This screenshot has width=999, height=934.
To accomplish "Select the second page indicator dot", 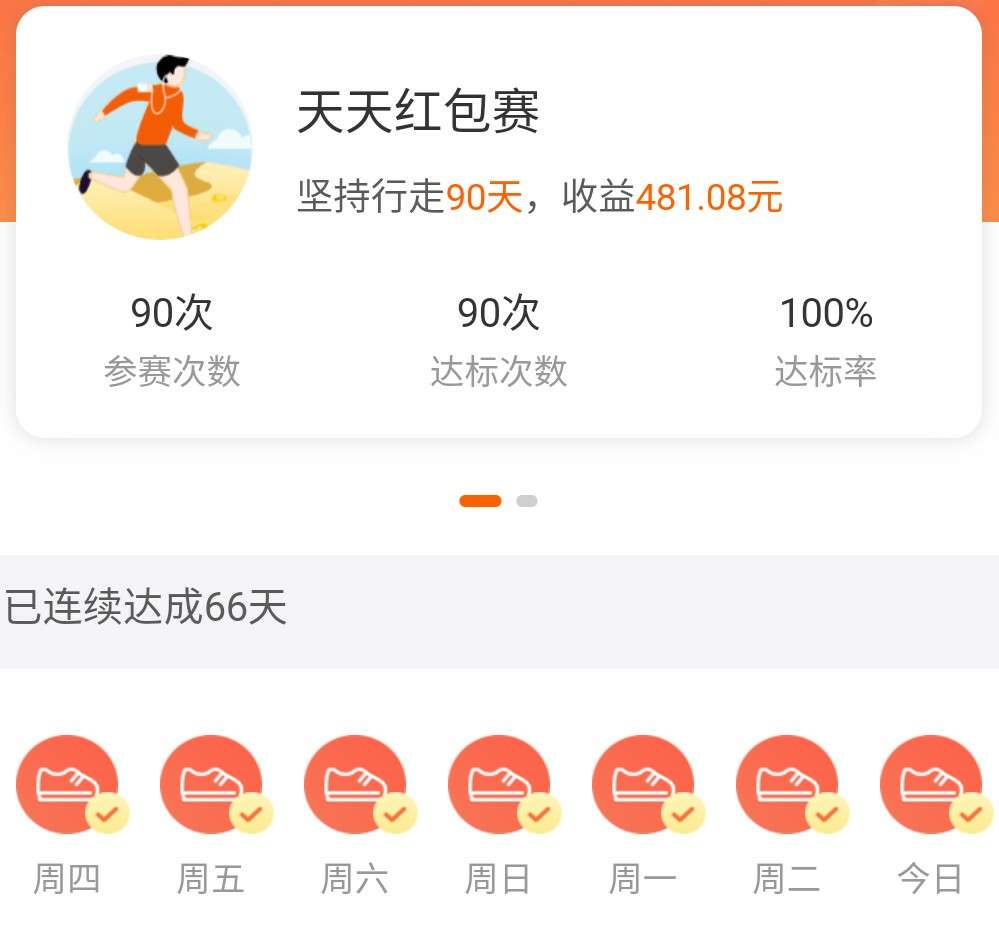I will [527, 501].
